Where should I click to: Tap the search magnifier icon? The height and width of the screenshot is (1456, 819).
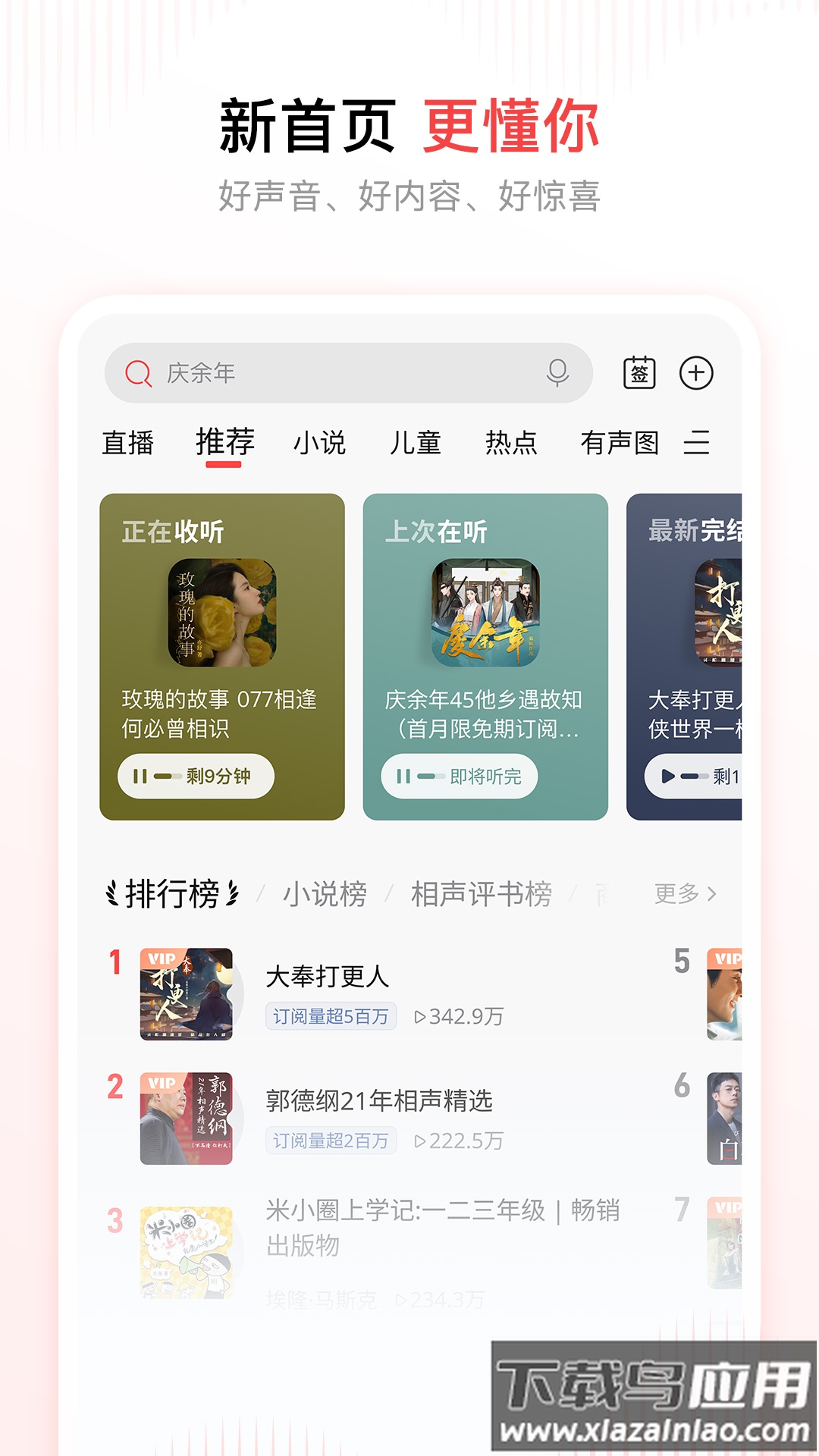tap(138, 372)
